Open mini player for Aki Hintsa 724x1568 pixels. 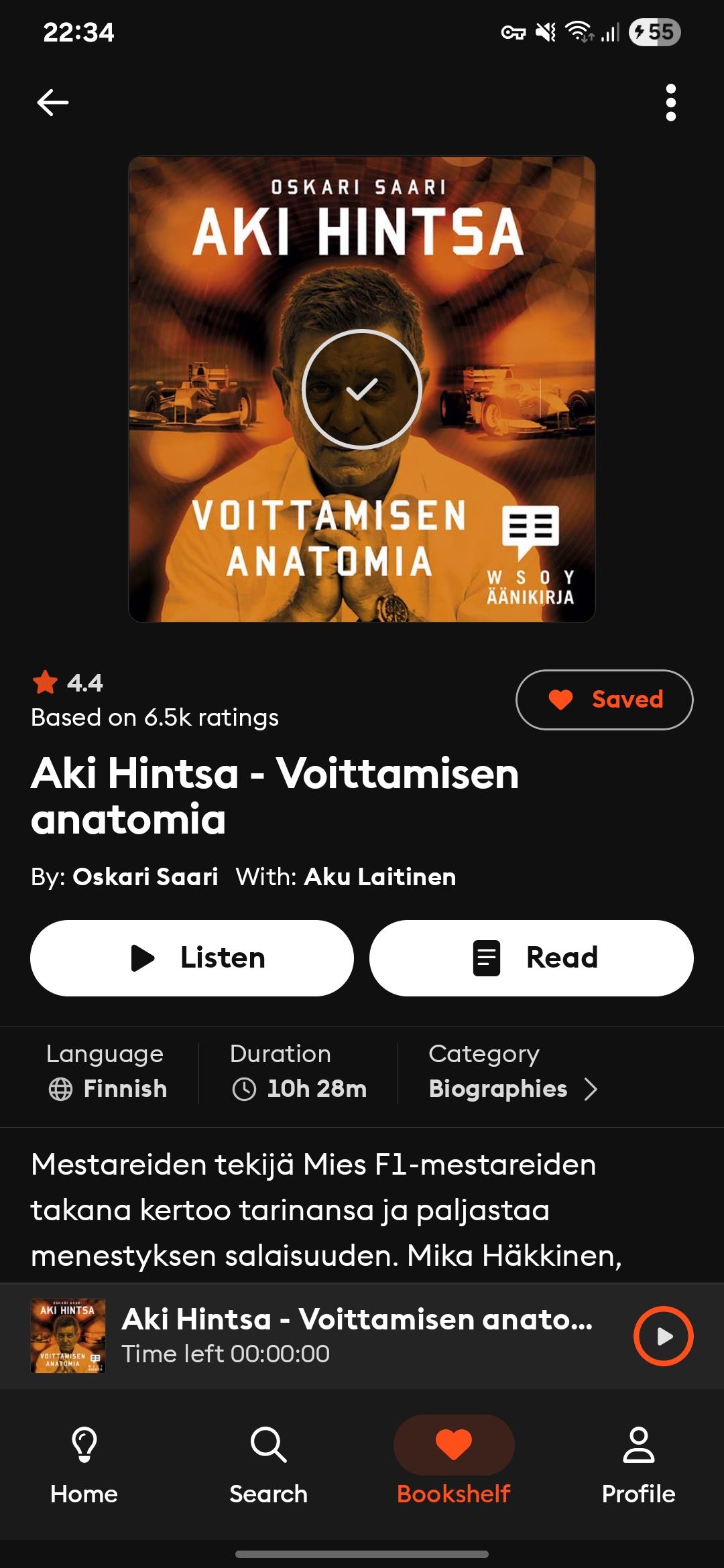pos(355,1336)
